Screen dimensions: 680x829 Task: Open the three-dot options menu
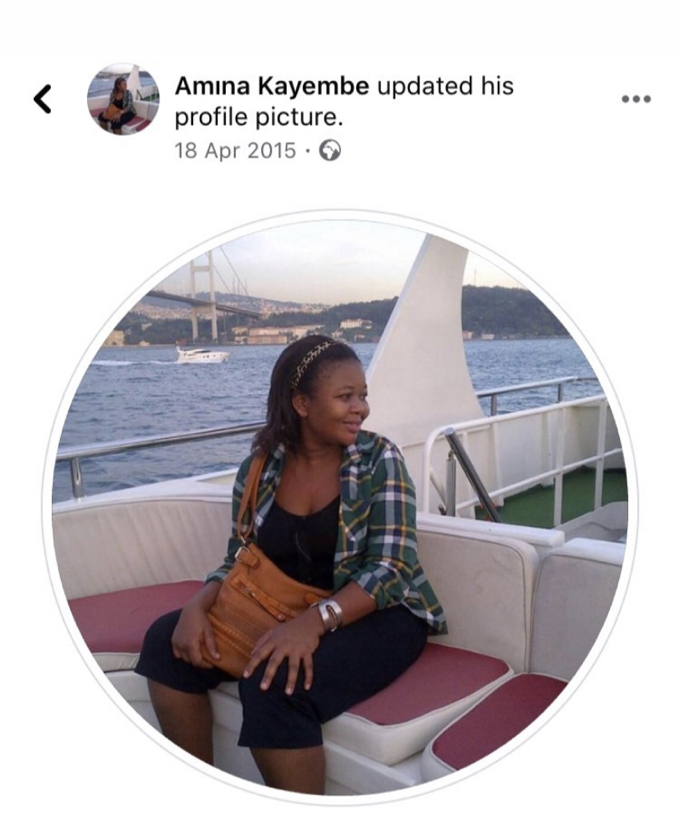(x=636, y=99)
